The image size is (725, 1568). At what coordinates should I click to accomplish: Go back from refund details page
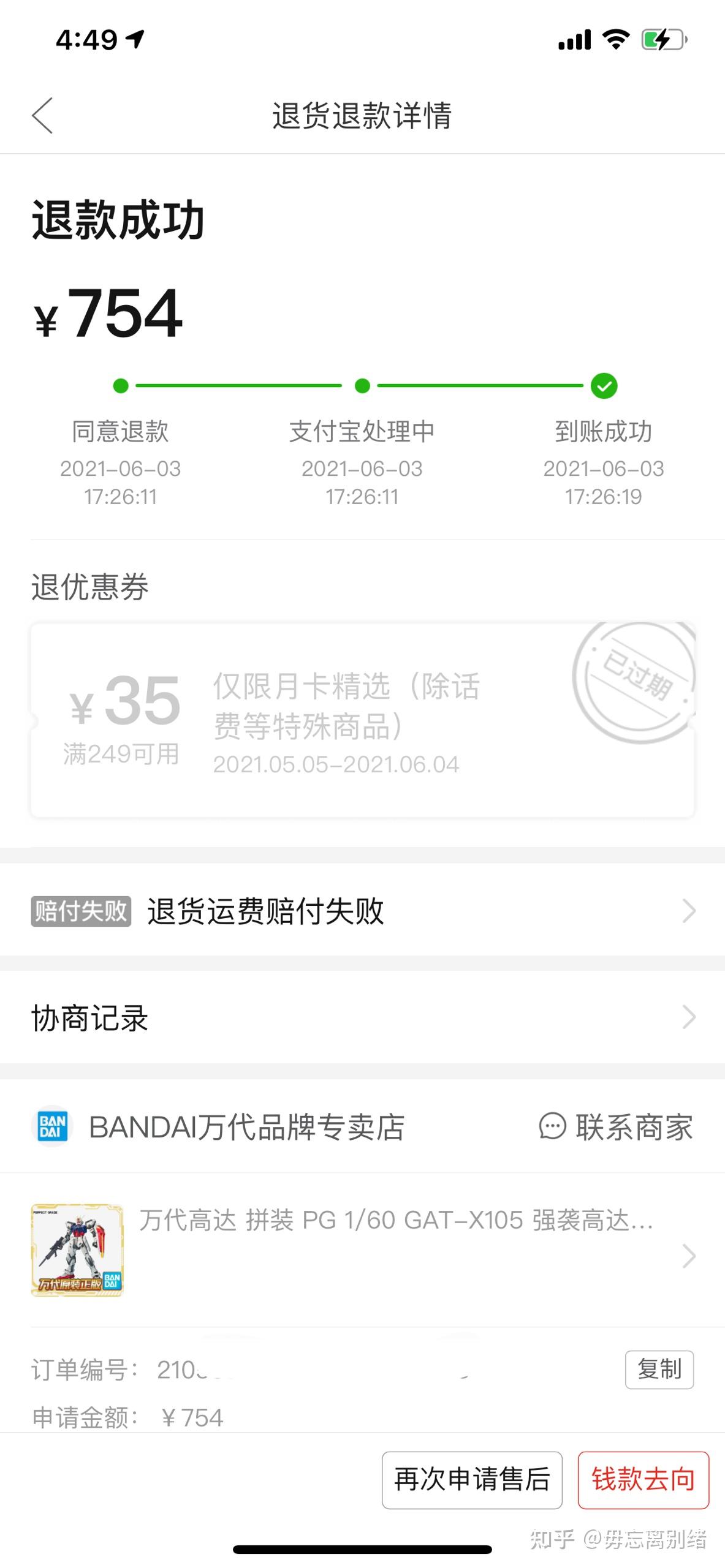click(43, 115)
